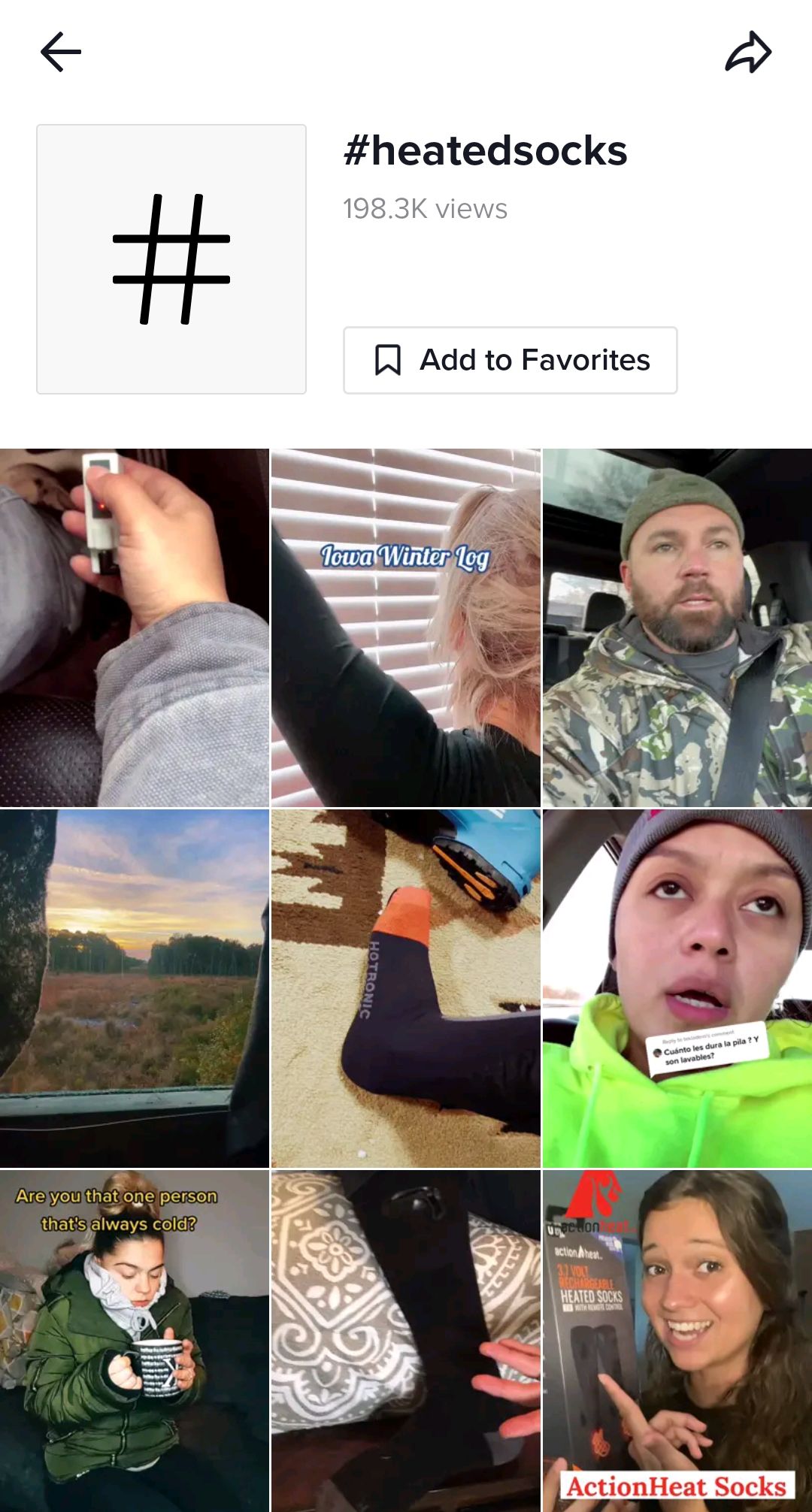
Task: Share the heatedsocks hashtag page
Action: [748, 52]
